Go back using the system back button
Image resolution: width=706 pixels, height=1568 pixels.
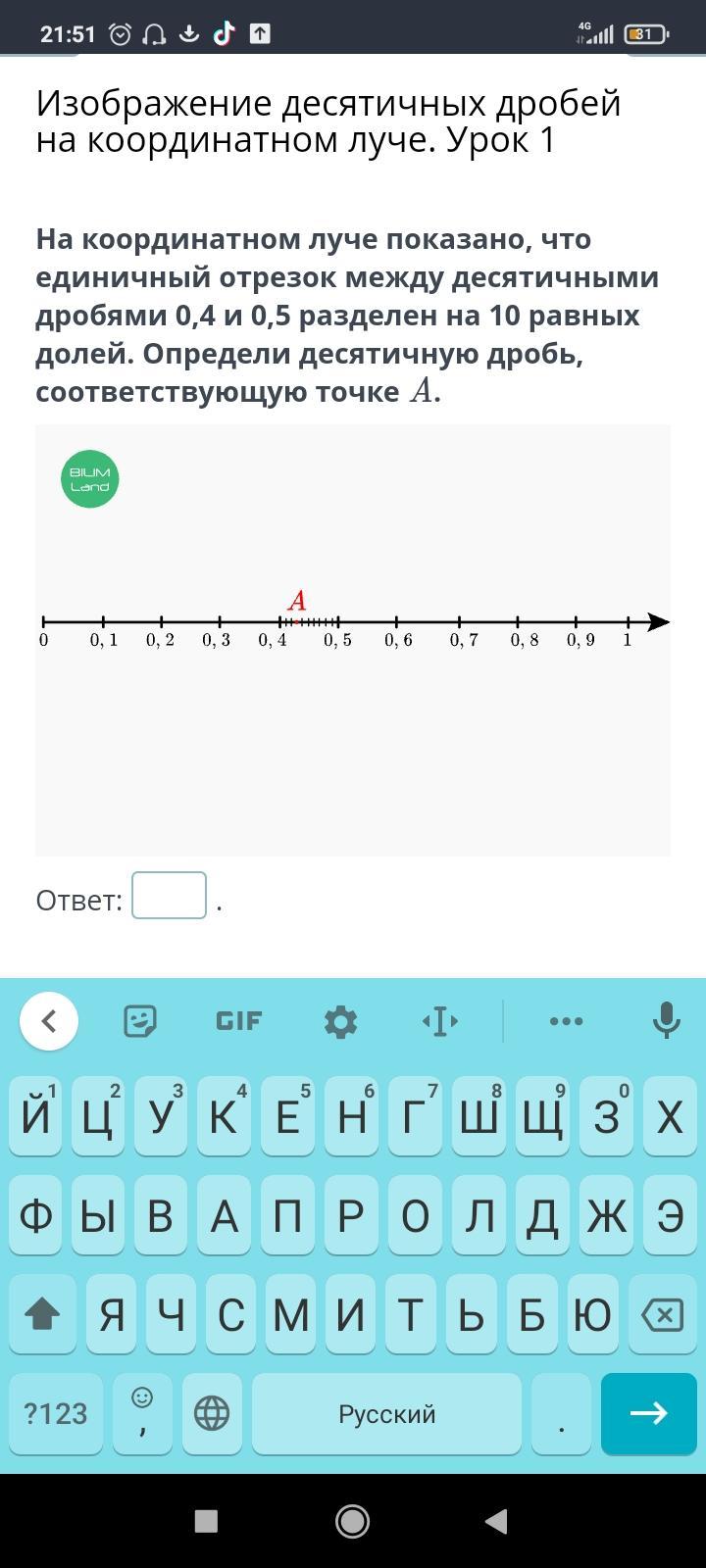pyautogui.click(x=497, y=1521)
